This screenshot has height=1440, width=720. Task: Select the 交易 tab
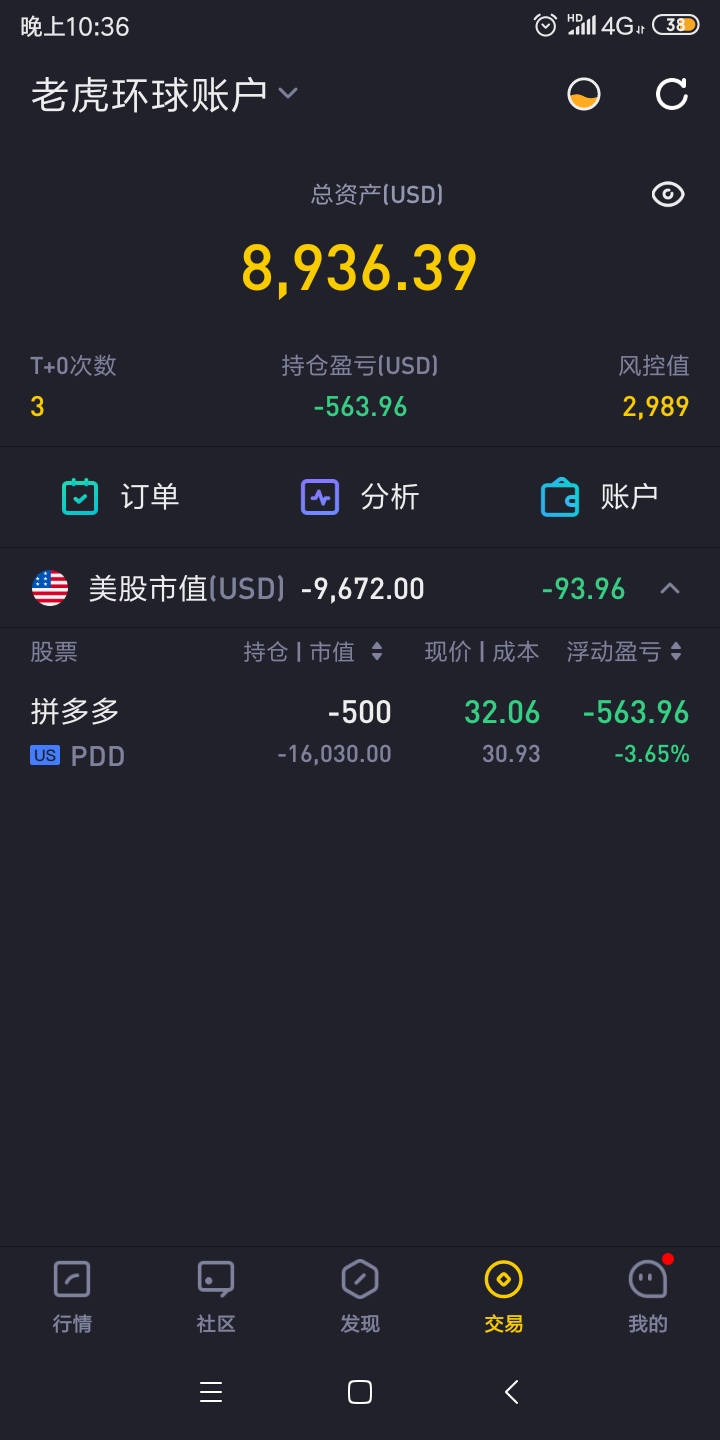point(504,1297)
